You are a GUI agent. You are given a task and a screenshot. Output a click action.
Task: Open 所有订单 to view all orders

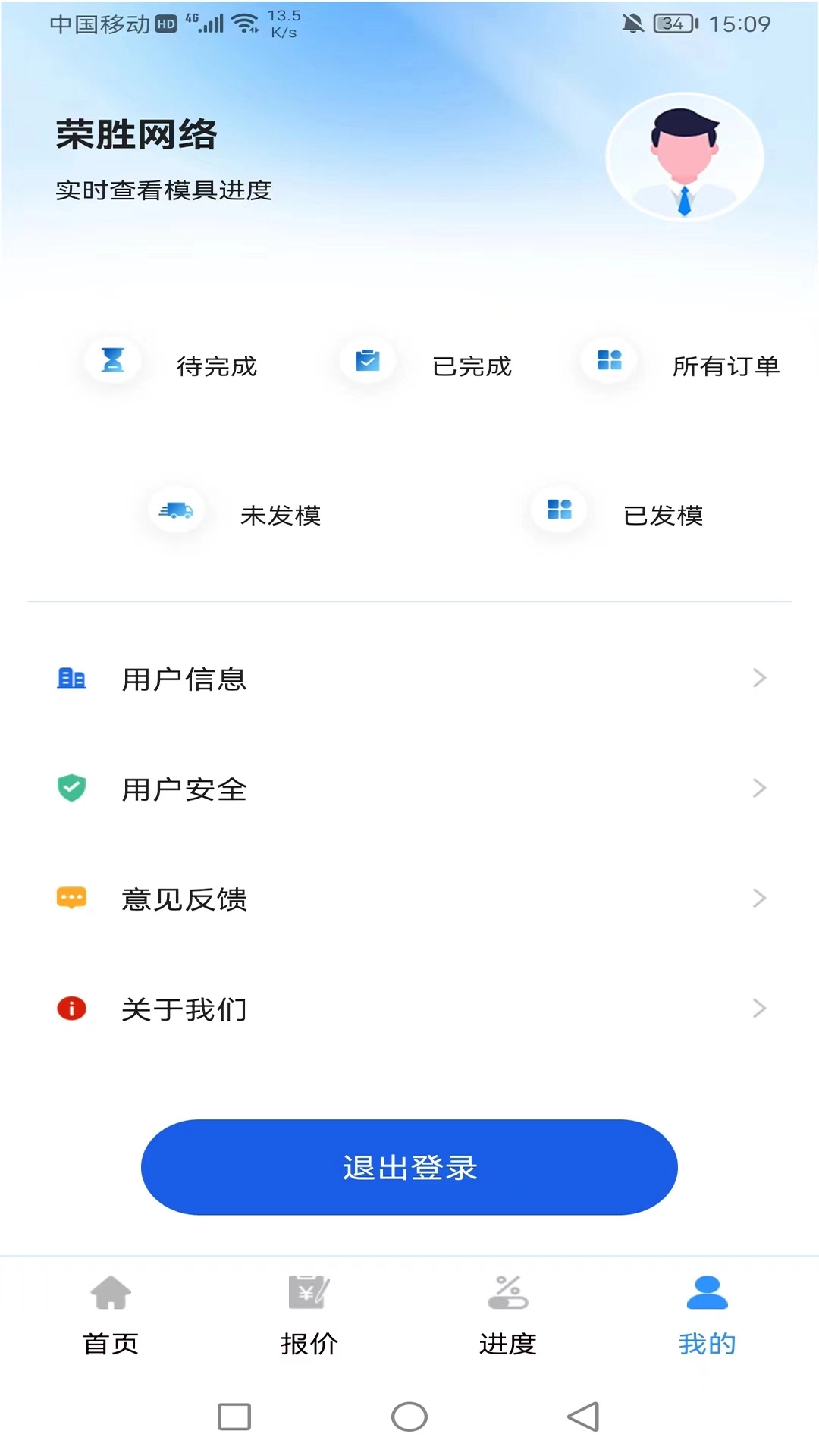point(608,362)
